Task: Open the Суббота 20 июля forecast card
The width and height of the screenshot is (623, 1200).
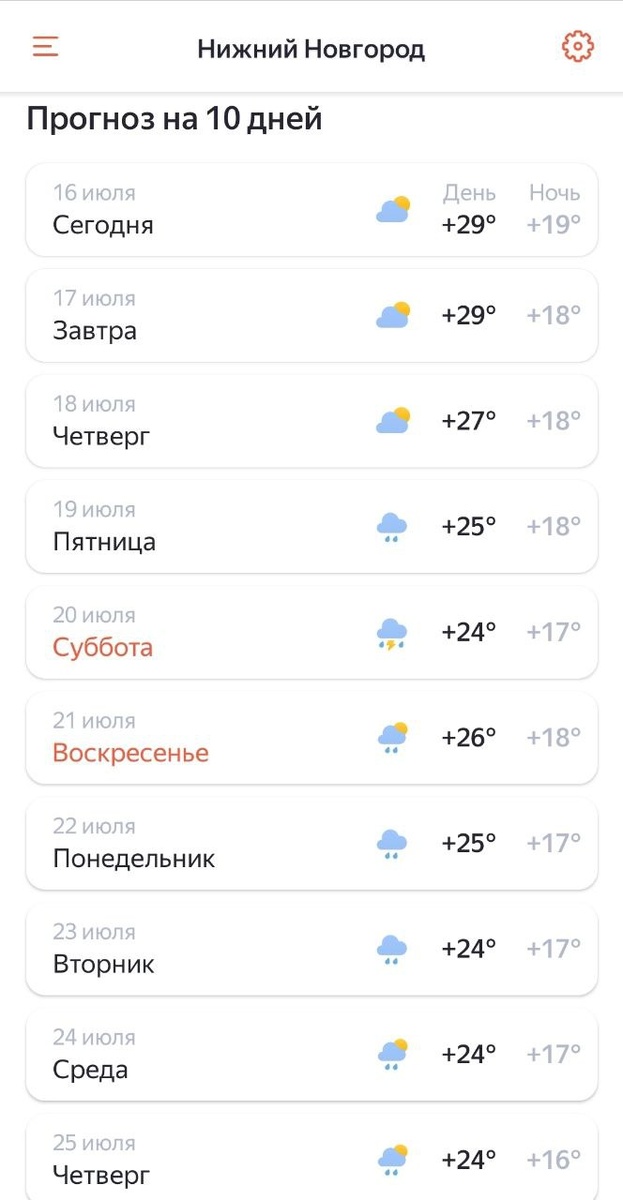Action: point(312,632)
